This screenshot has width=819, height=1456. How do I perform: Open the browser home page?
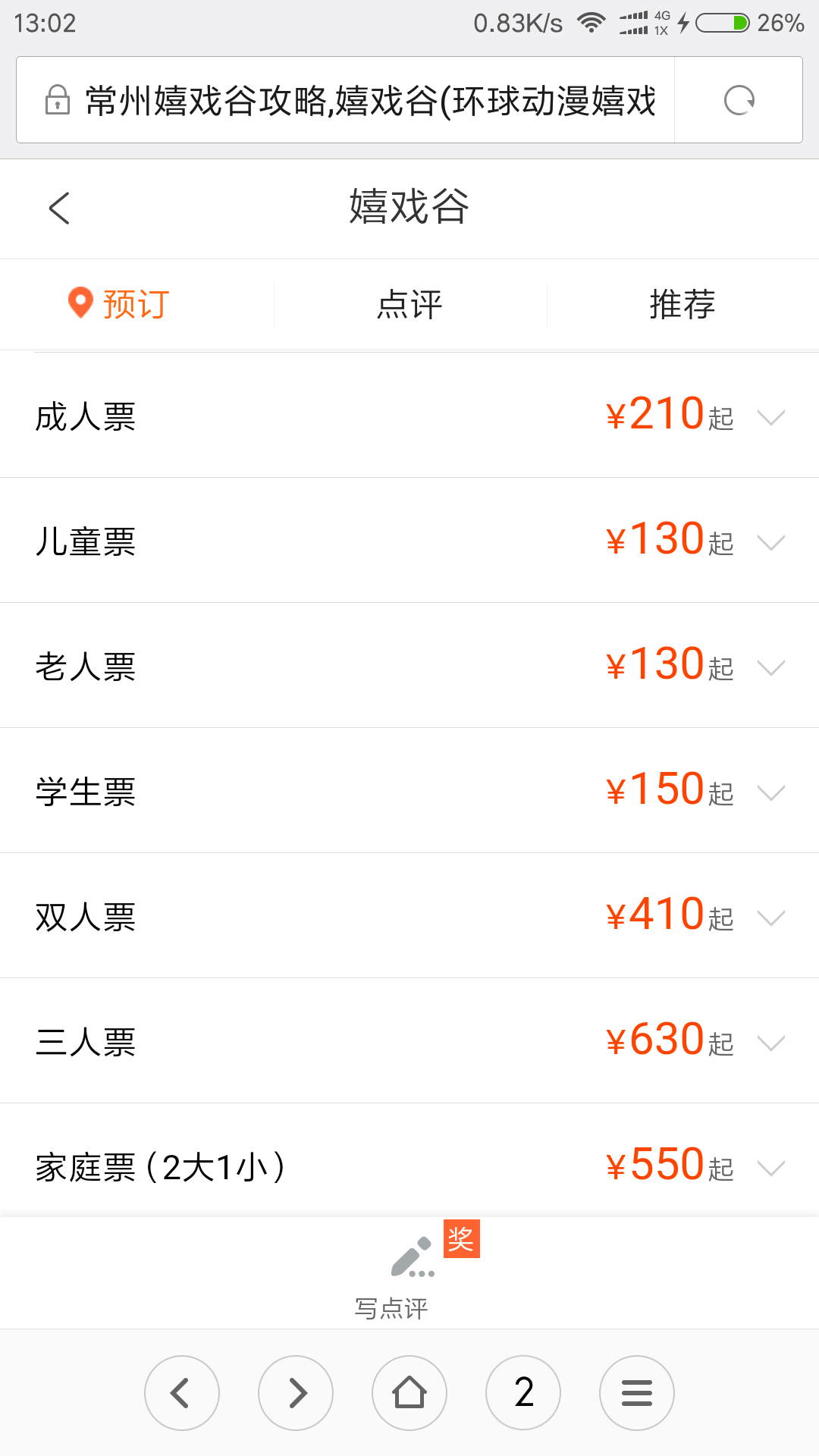coord(409,1393)
